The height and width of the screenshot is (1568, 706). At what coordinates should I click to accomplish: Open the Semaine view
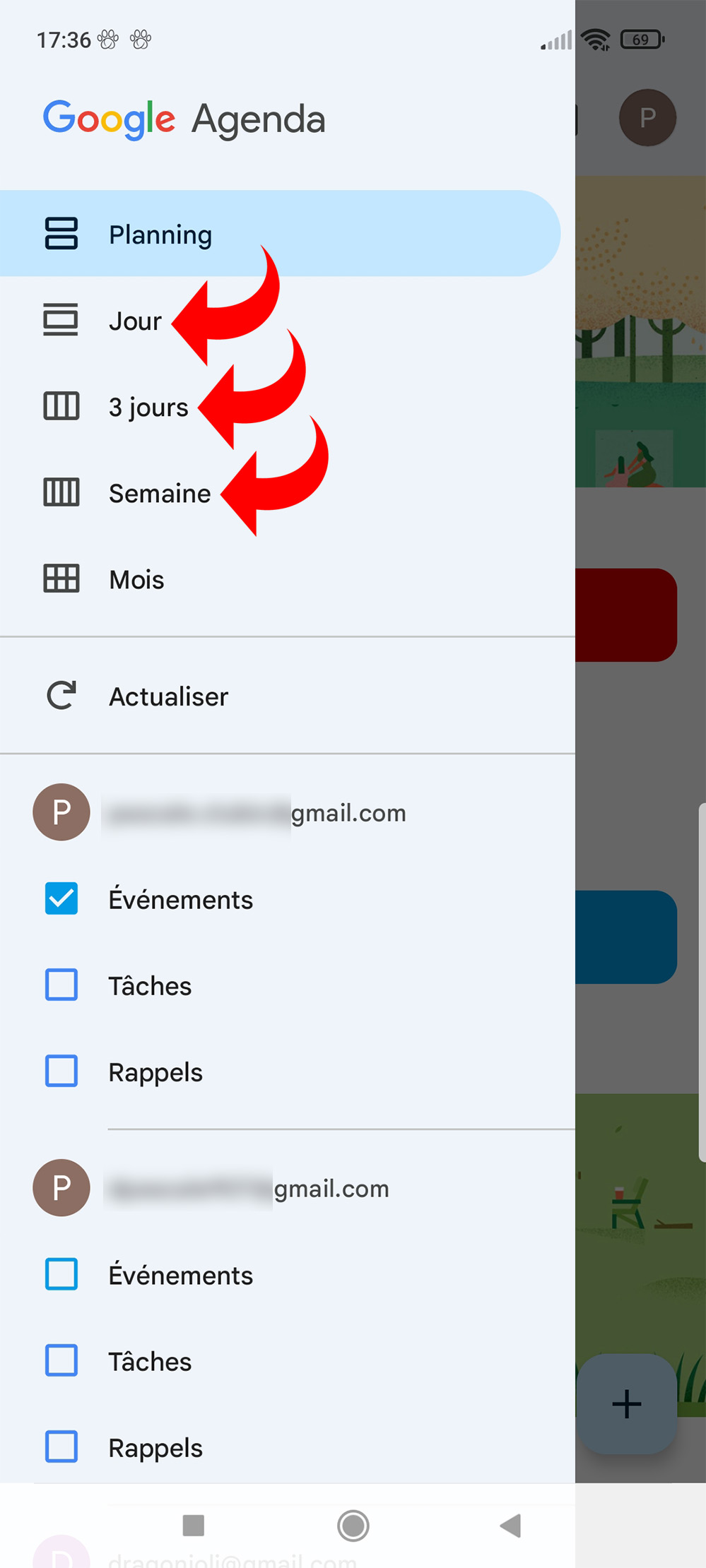(159, 494)
